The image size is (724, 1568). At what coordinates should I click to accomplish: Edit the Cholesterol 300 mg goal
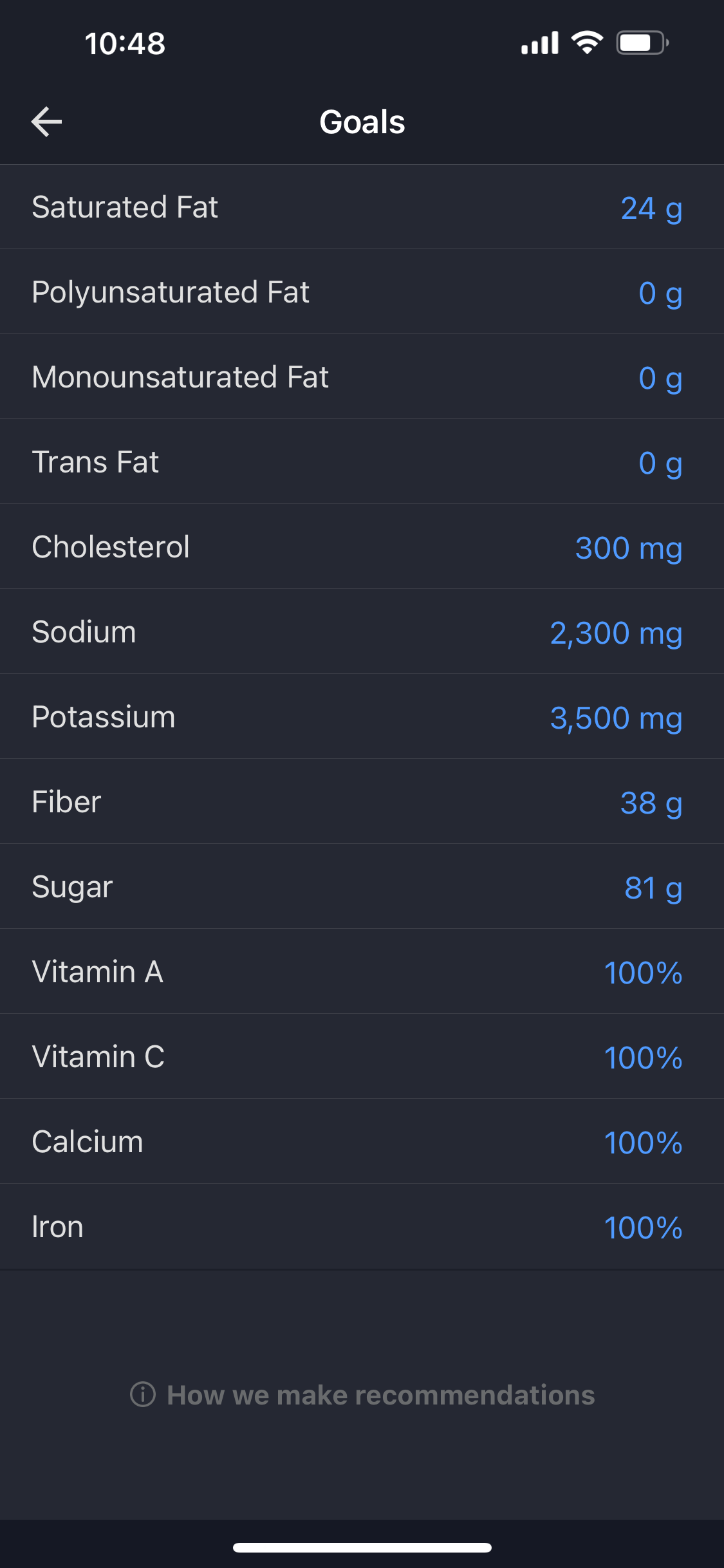click(362, 547)
